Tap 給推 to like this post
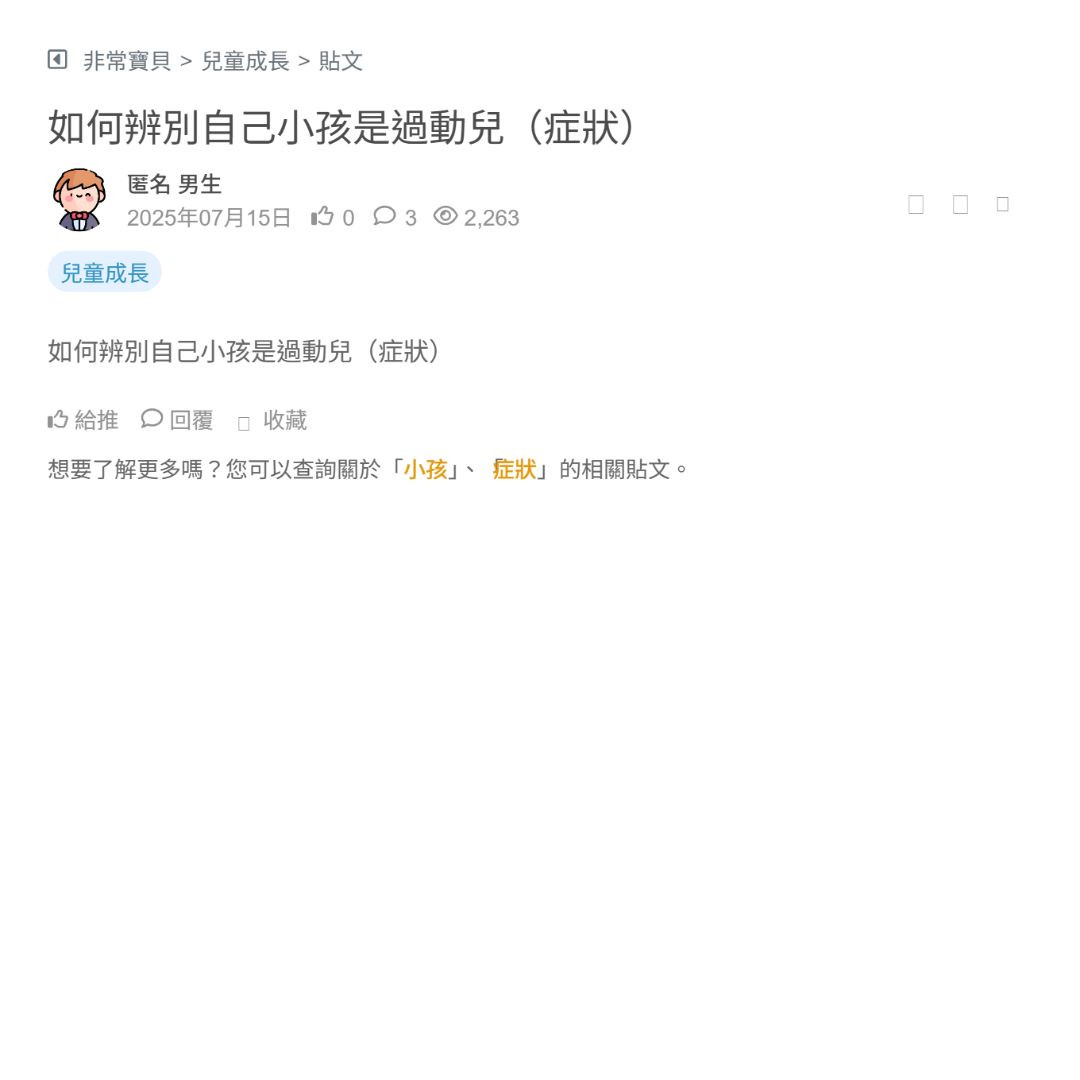 click(x=83, y=420)
